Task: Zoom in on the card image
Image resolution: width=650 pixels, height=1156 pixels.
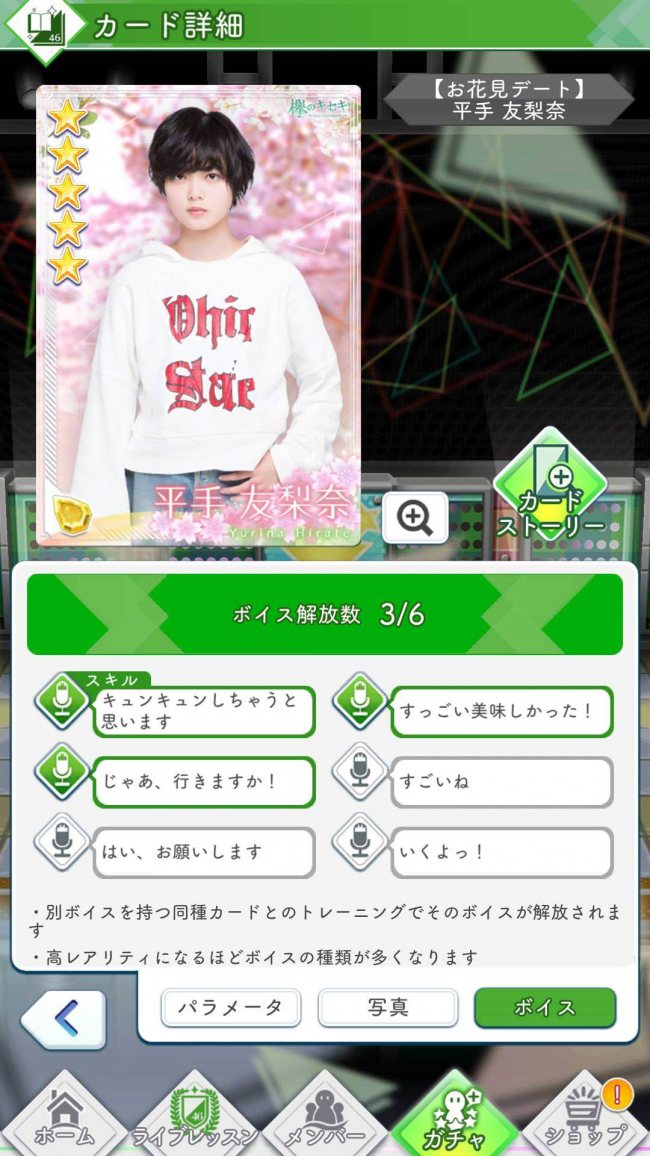Action: pyautogui.click(x=414, y=517)
